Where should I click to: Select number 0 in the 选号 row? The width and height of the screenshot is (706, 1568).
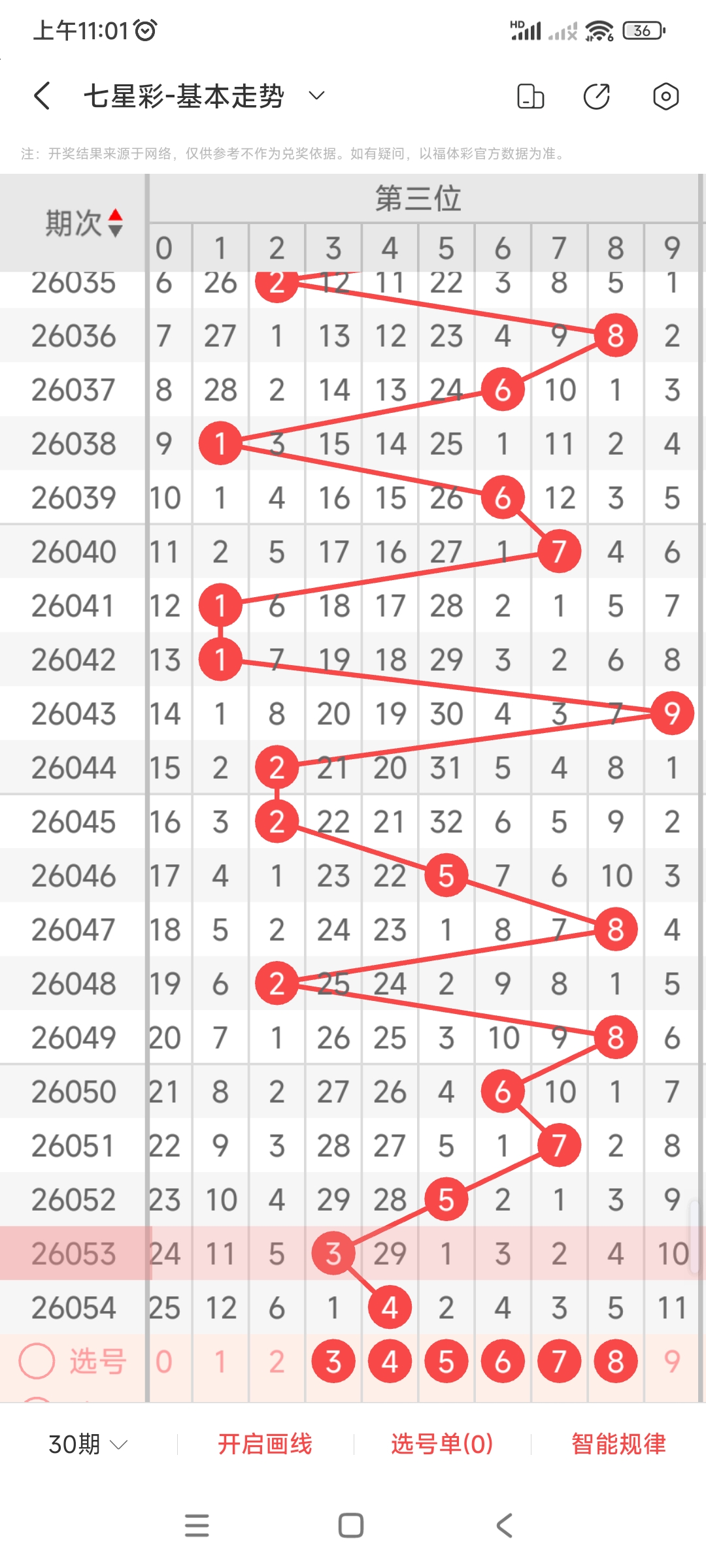coord(164,1362)
